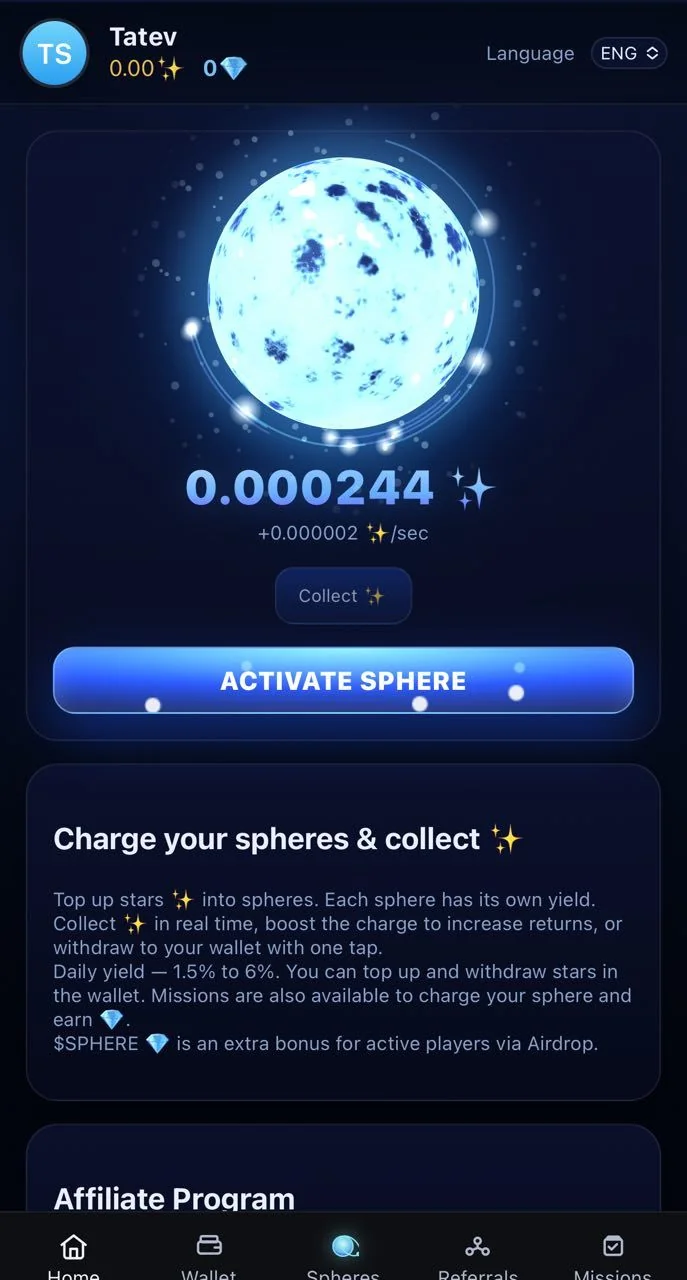The image size is (687, 1280).
Task: Open the Missions tab
Action: [612, 1256]
